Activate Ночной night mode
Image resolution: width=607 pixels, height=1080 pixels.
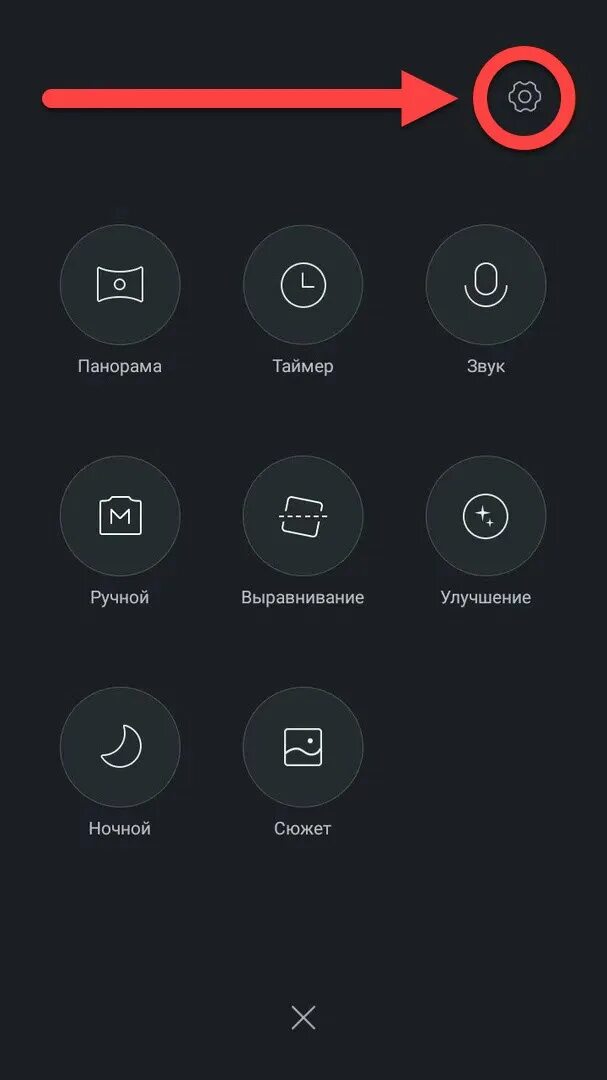pyautogui.click(x=120, y=747)
